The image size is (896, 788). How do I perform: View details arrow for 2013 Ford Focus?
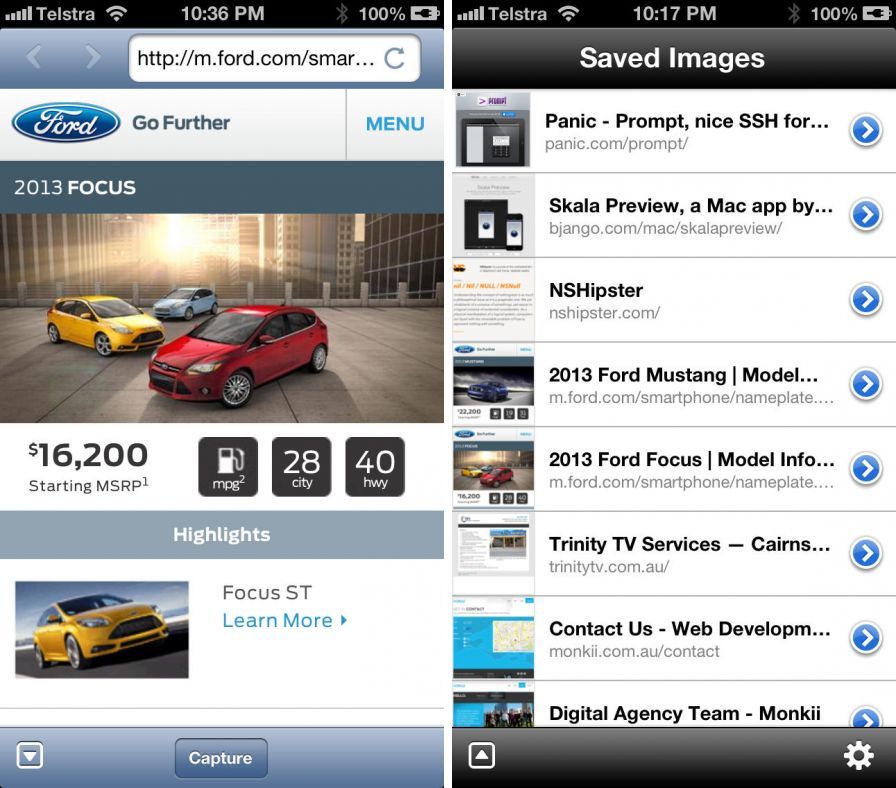click(866, 468)
